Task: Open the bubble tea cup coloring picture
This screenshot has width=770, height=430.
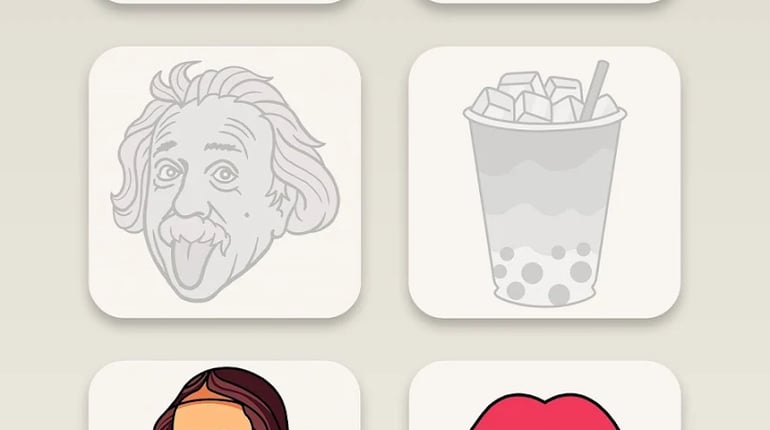Action: [545, 182]
